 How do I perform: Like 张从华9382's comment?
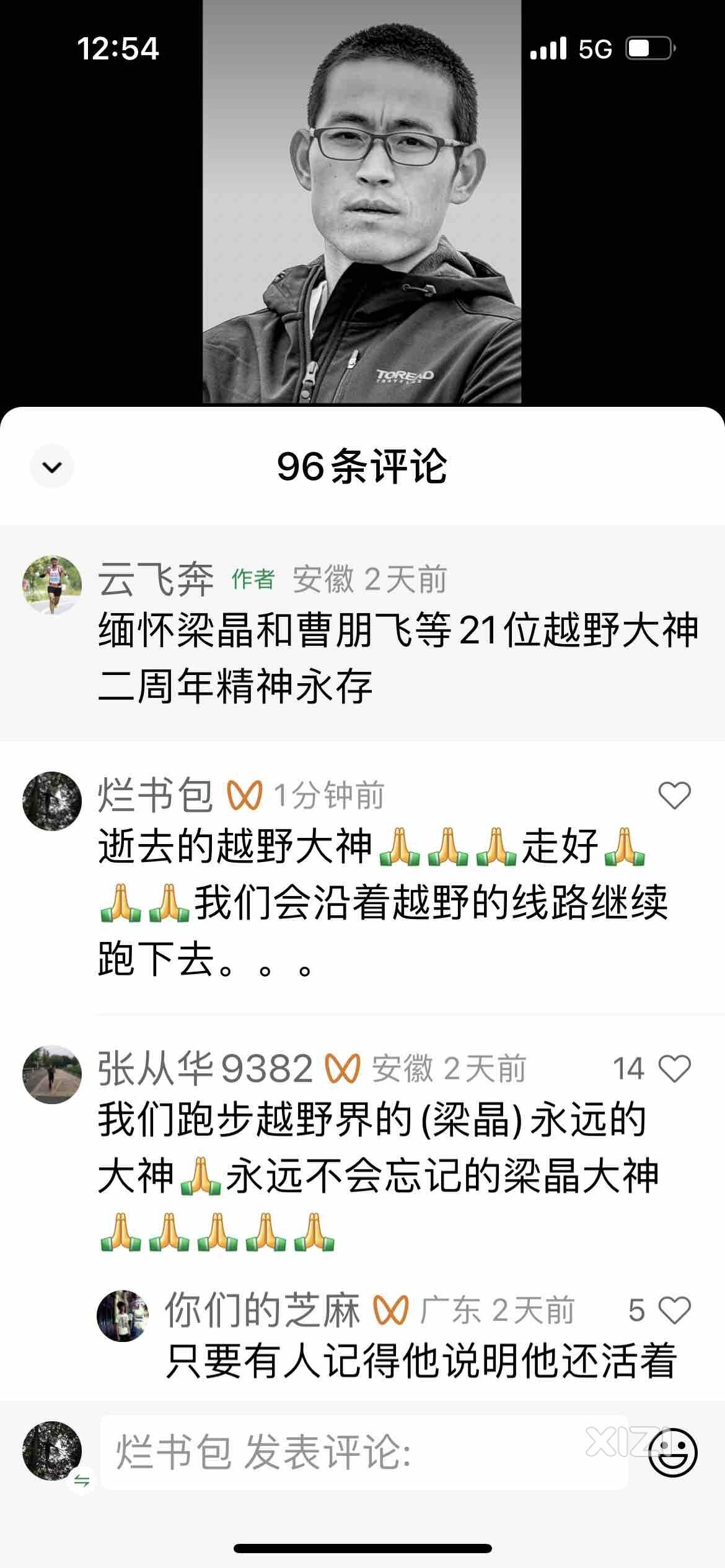click(674, 1069)
